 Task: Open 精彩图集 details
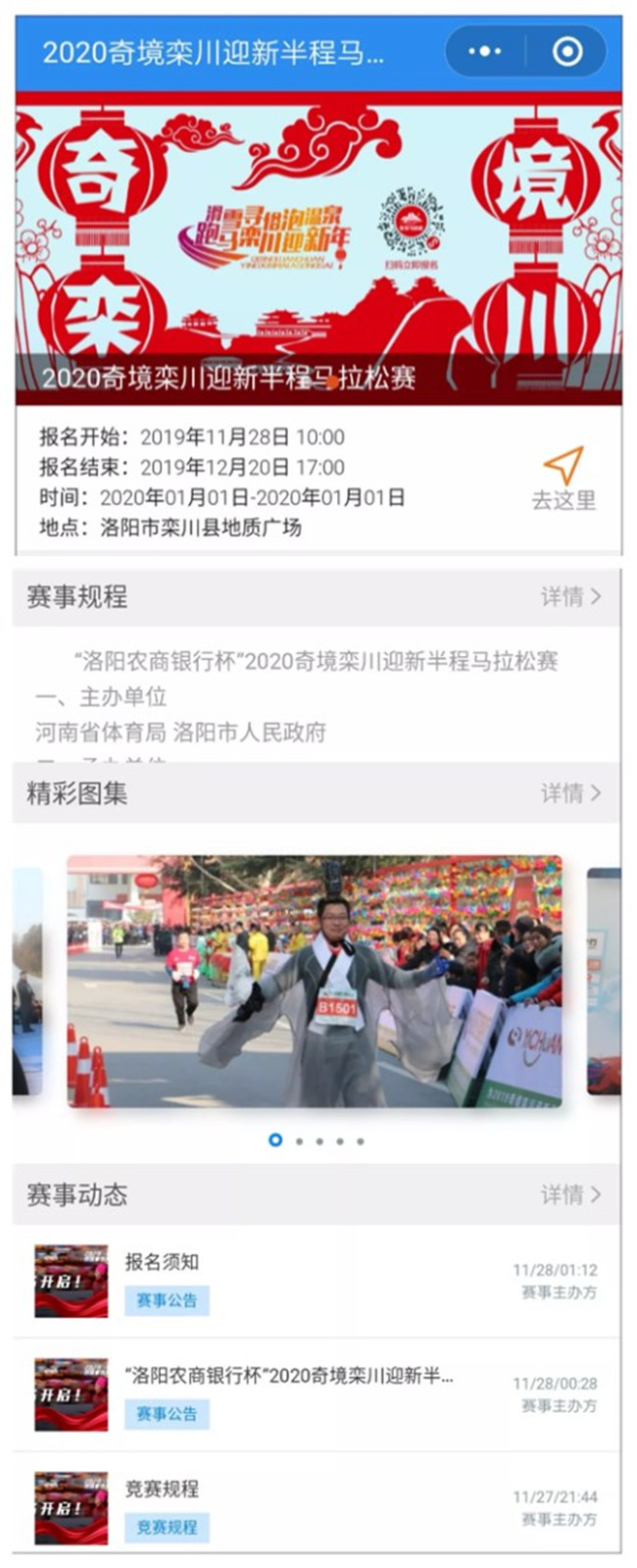point(570,792)
